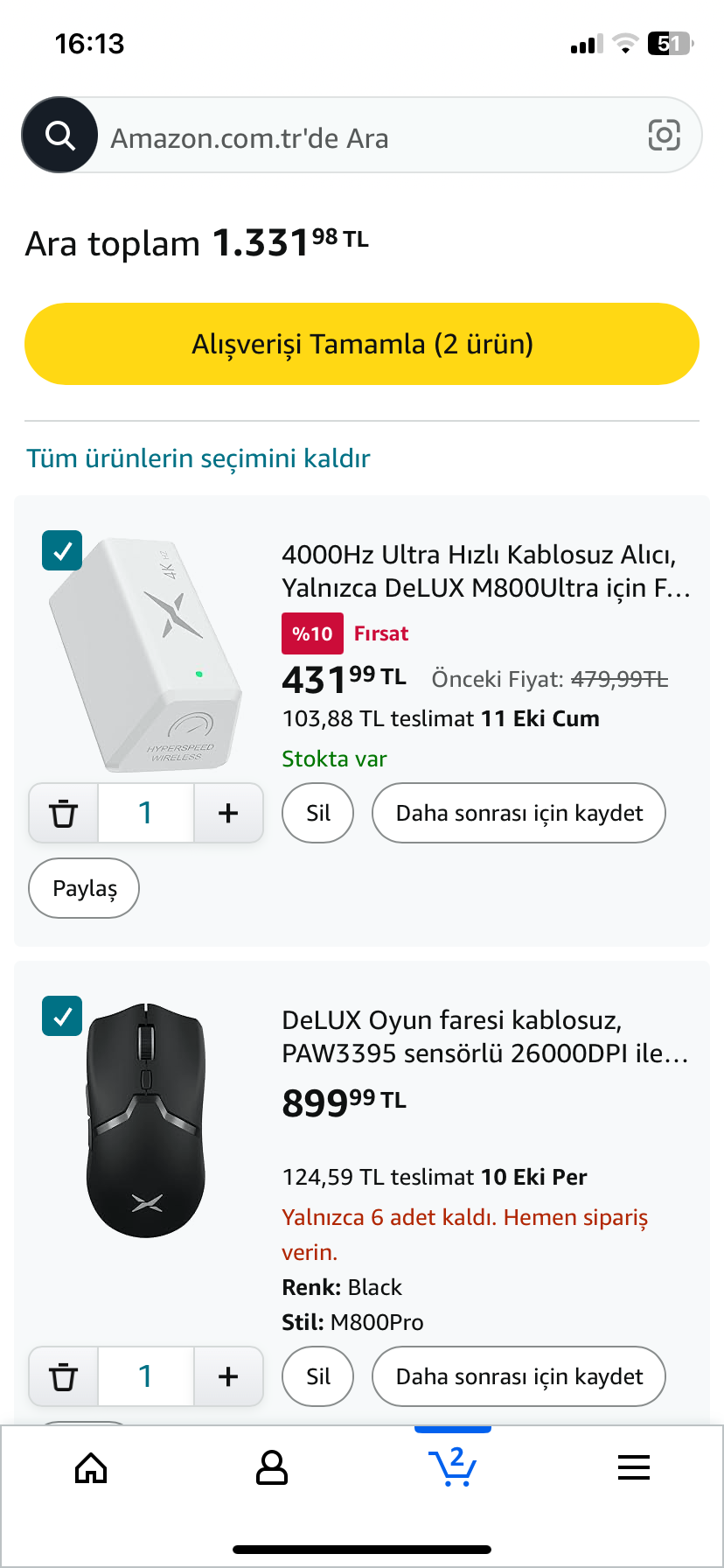Tap Sil for the 4000Hz receiver

coord(318,813)
